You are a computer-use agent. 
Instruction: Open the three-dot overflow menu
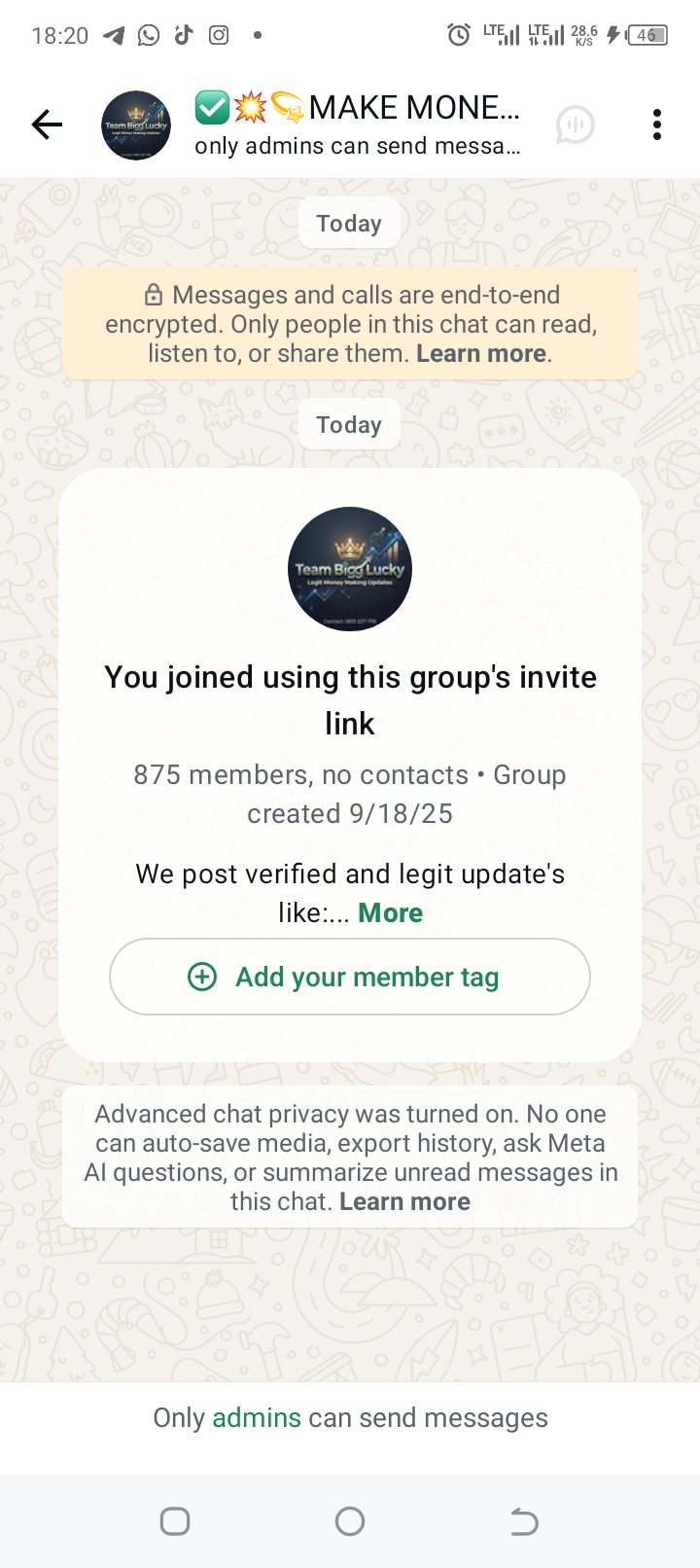pos(657,125)
